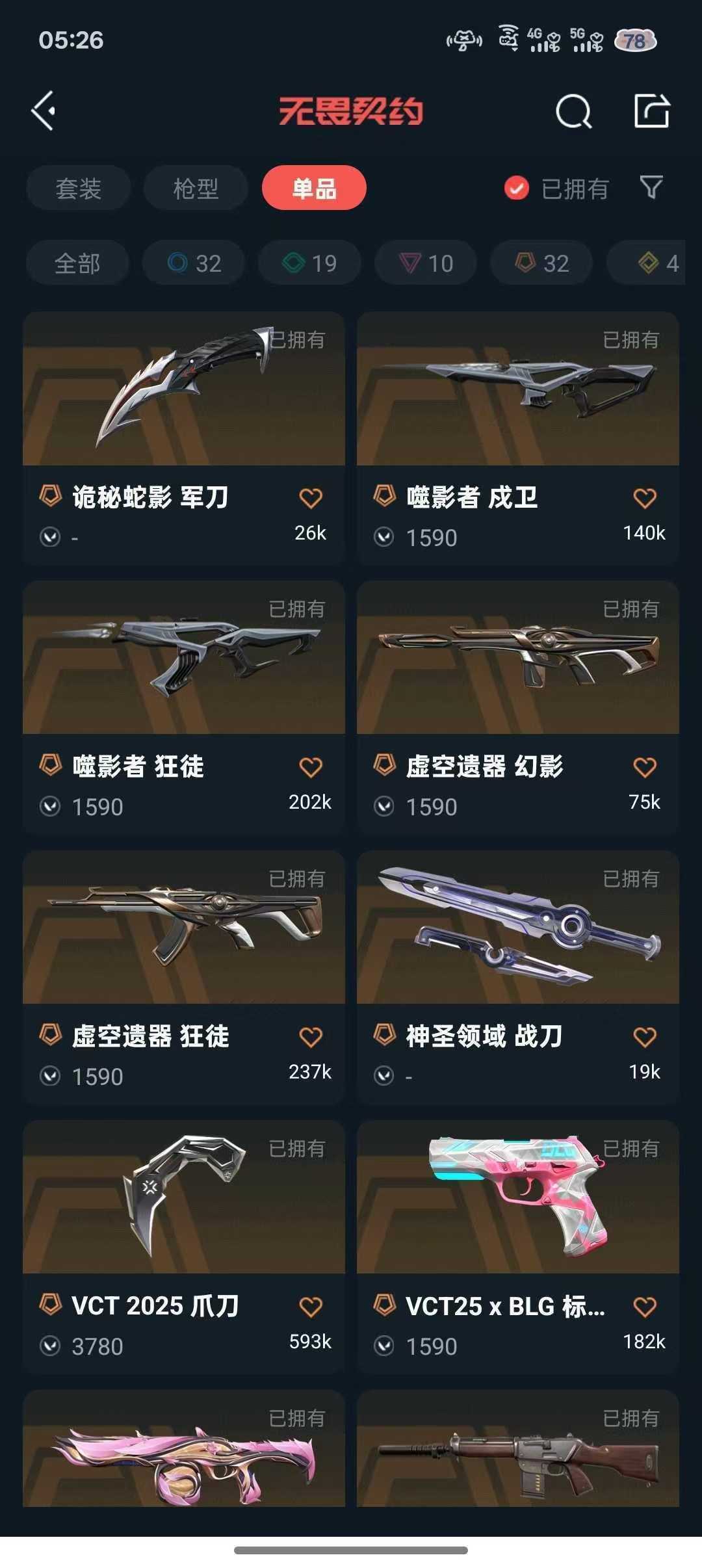This screenshot has height=1568, width=702.
Task: Filter by the yellow tier chip 4
Action: point(658,263)
